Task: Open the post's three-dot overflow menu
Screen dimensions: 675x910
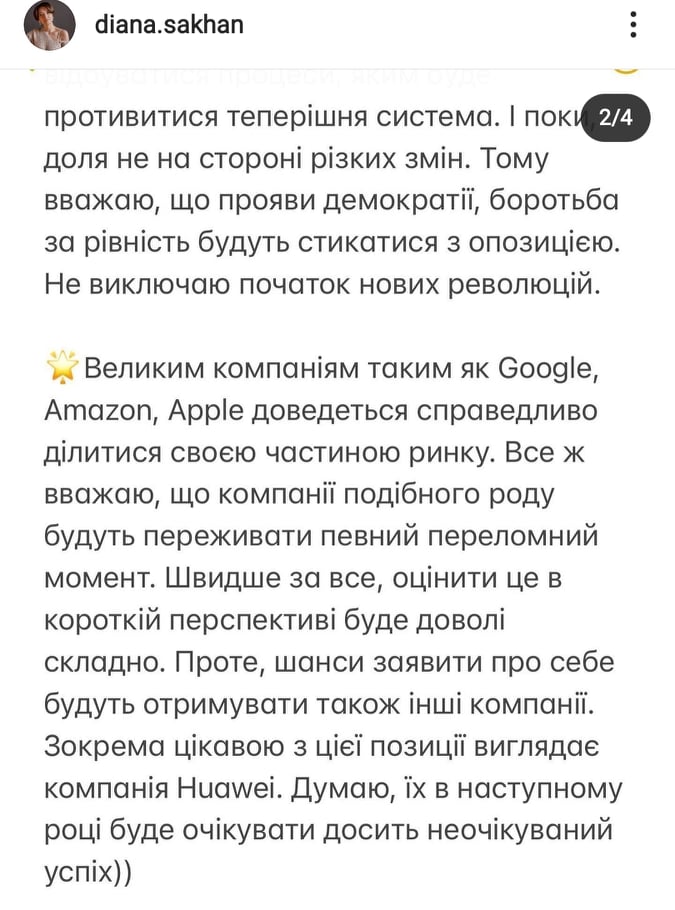Action: point(631,25)
